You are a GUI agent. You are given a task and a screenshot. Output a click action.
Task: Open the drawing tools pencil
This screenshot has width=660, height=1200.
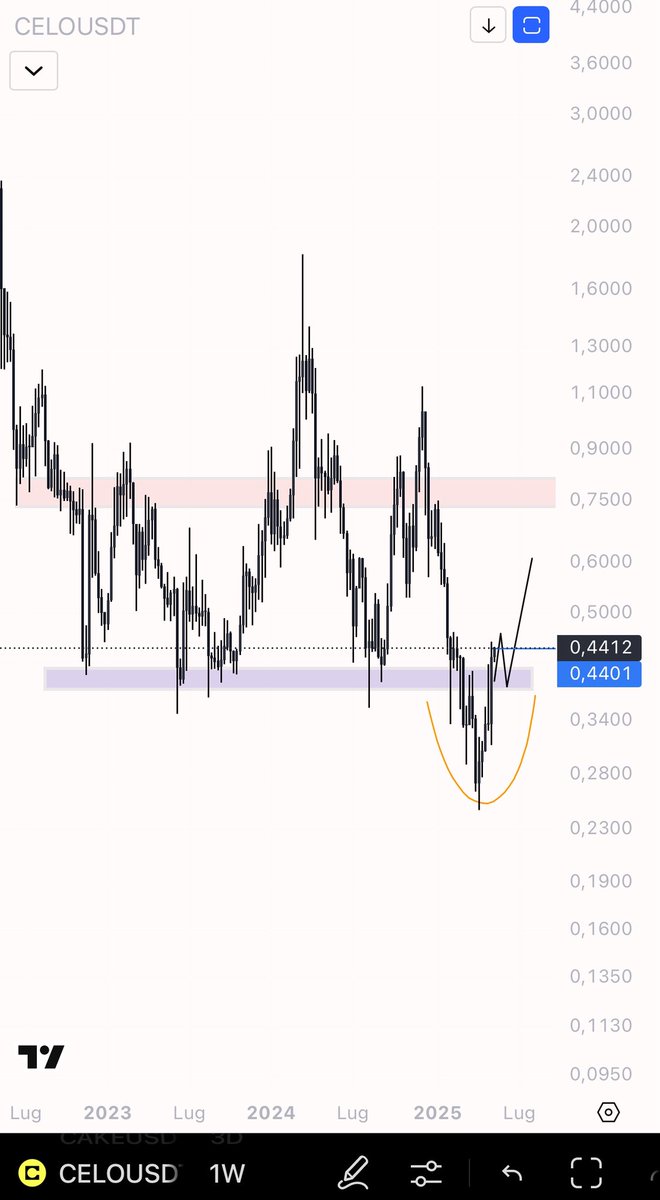click(353, 1172)
